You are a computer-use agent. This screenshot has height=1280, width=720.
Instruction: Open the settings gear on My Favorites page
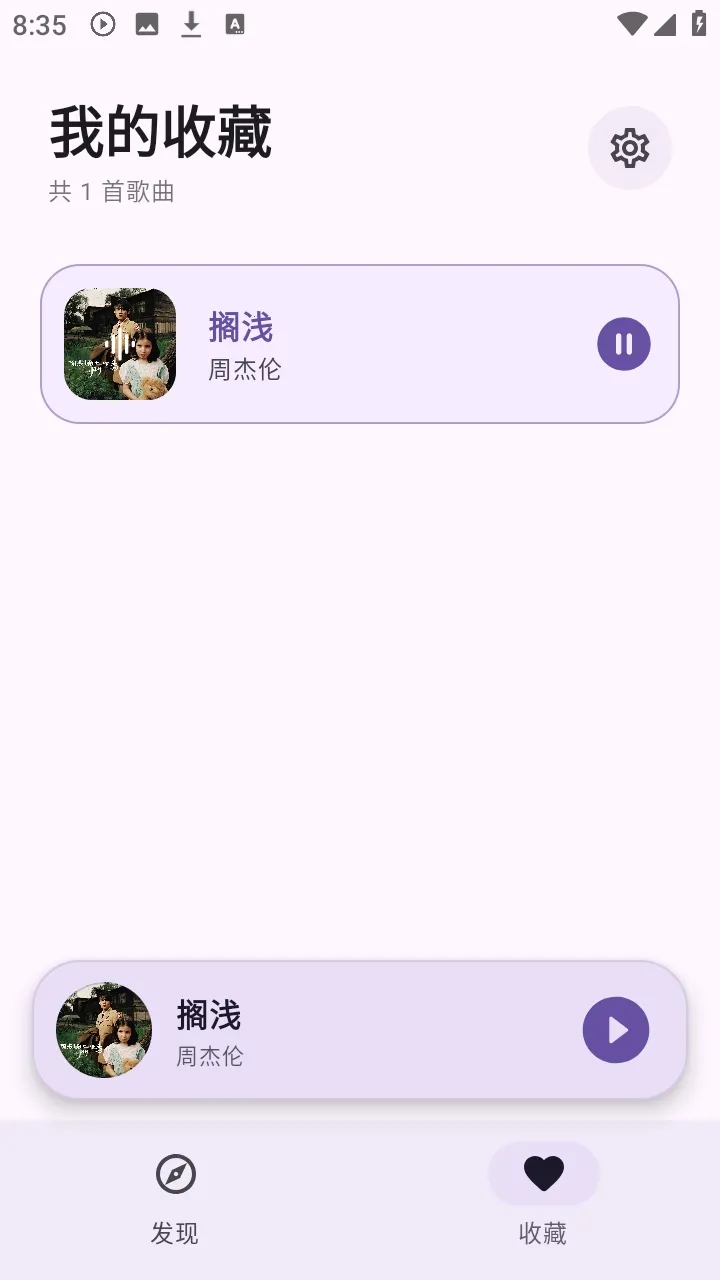tap(629, 147)
